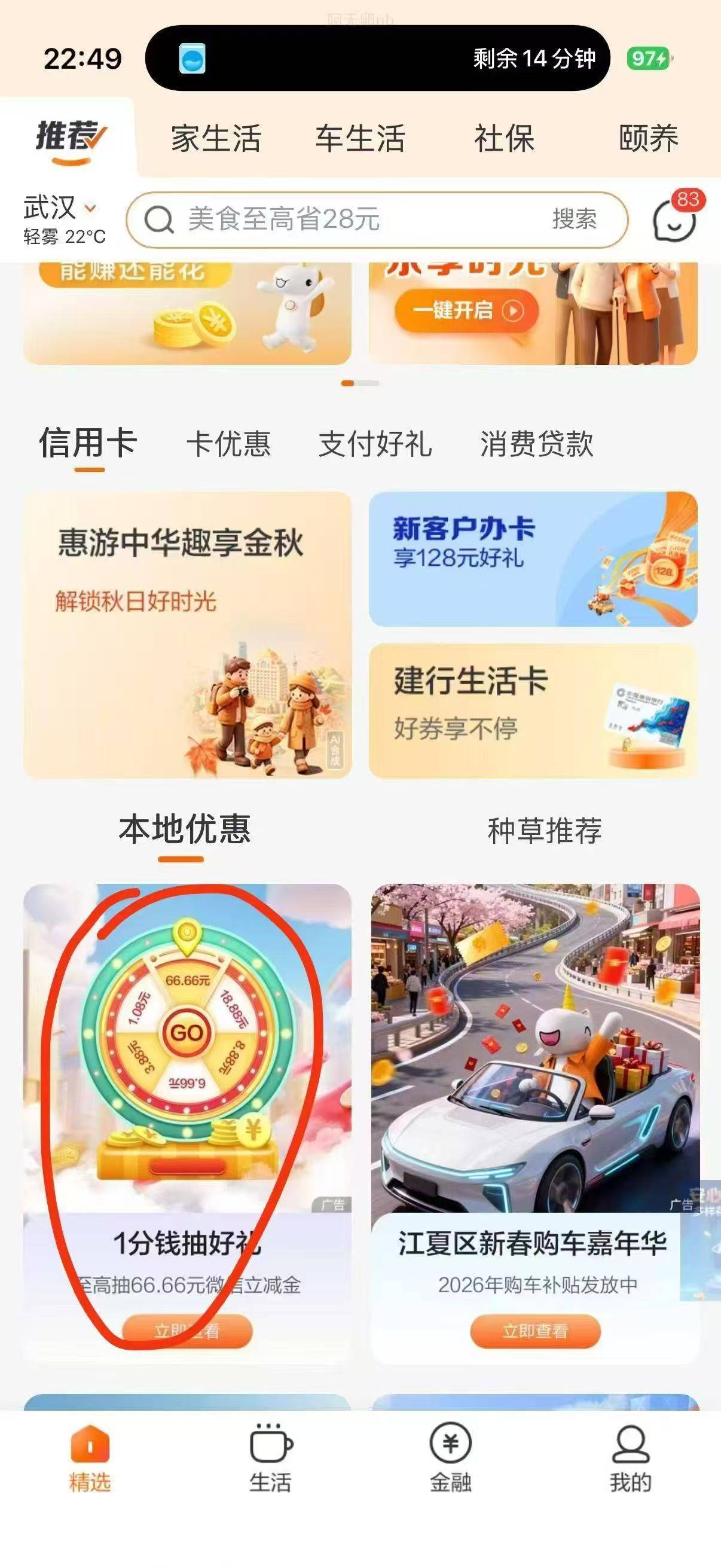Tap the search box for 美食至高省28元
Screen dimensions: 721x1568
tap(377, 219)
